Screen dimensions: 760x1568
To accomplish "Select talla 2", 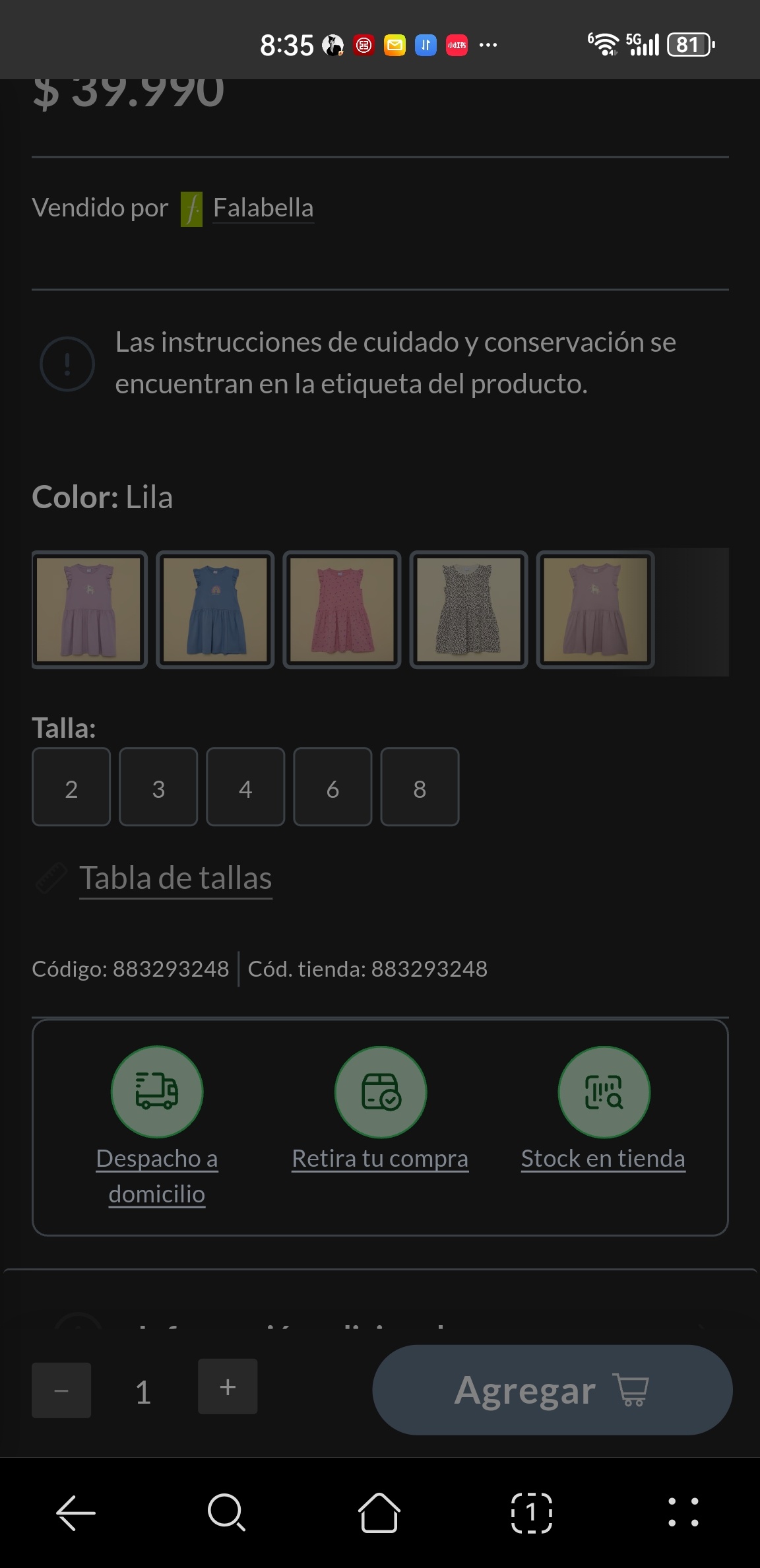I will [x=71, y=787].
